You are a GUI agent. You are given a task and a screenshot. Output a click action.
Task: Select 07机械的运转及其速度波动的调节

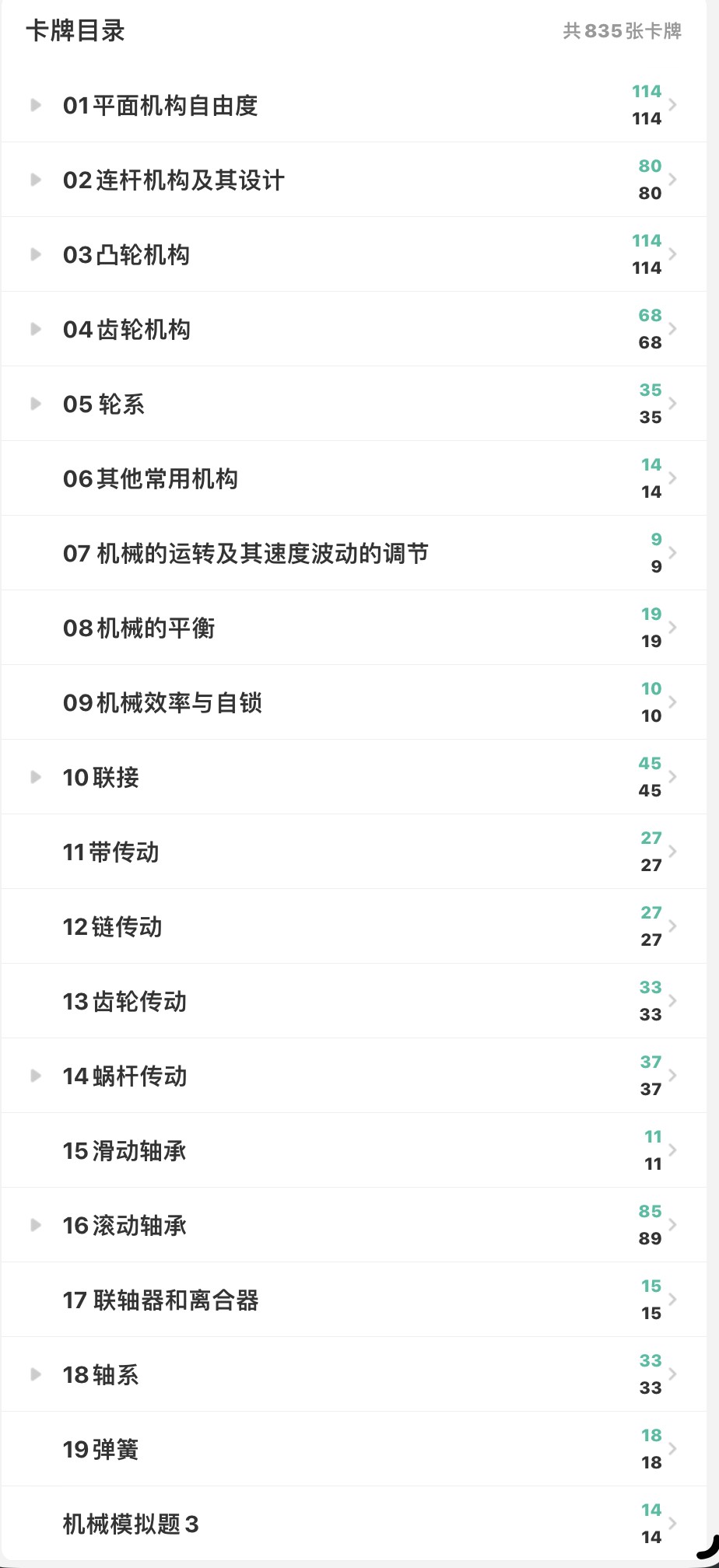coord(354,553)
